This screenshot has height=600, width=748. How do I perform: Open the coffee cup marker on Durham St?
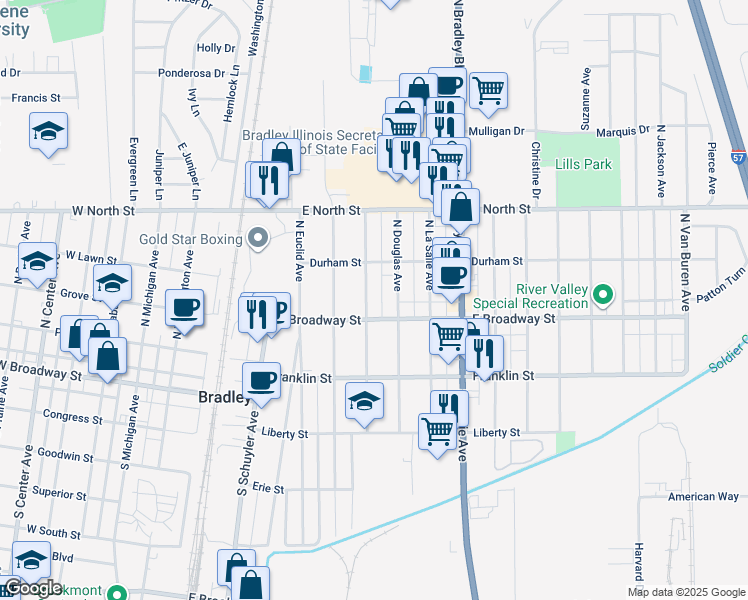tap(452, 276)
